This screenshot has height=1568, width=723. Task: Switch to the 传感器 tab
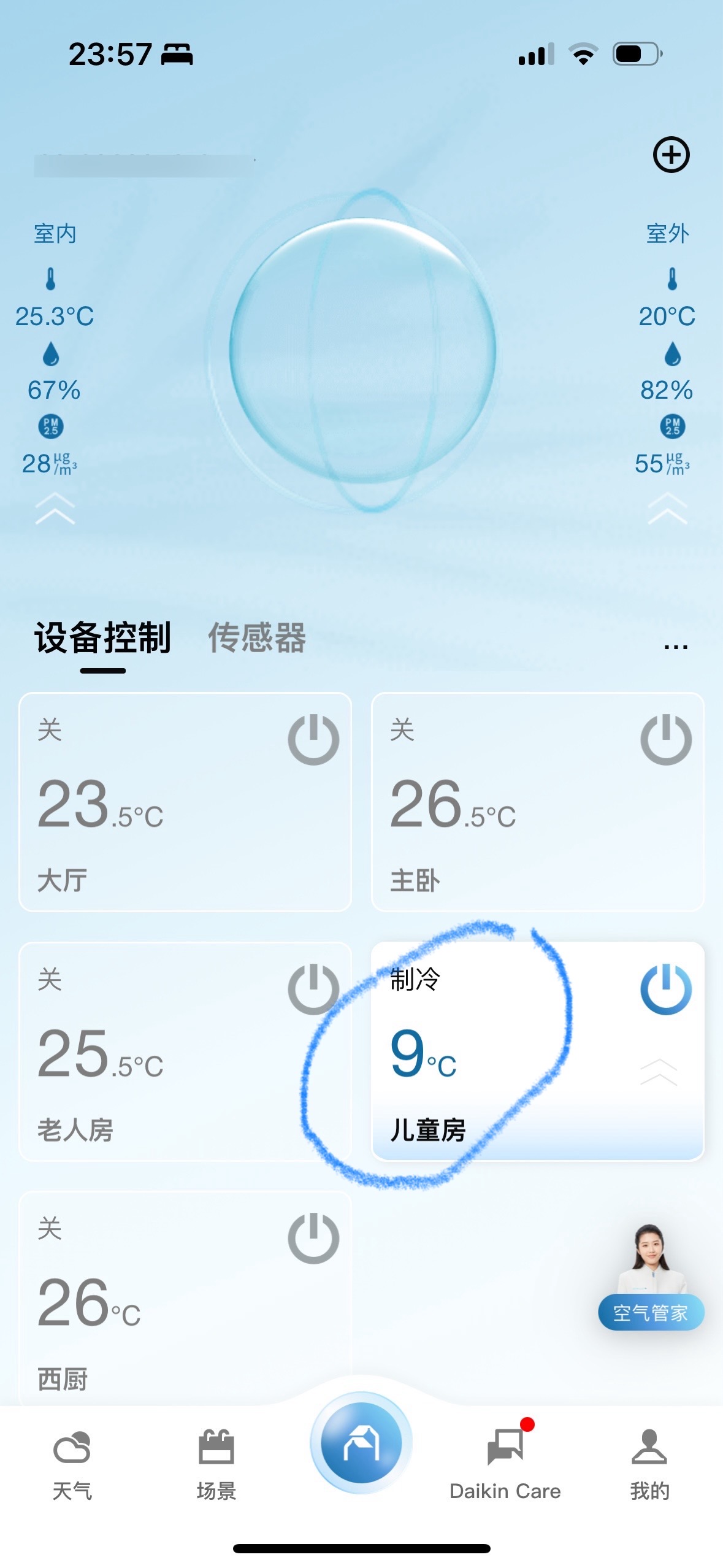257,637
